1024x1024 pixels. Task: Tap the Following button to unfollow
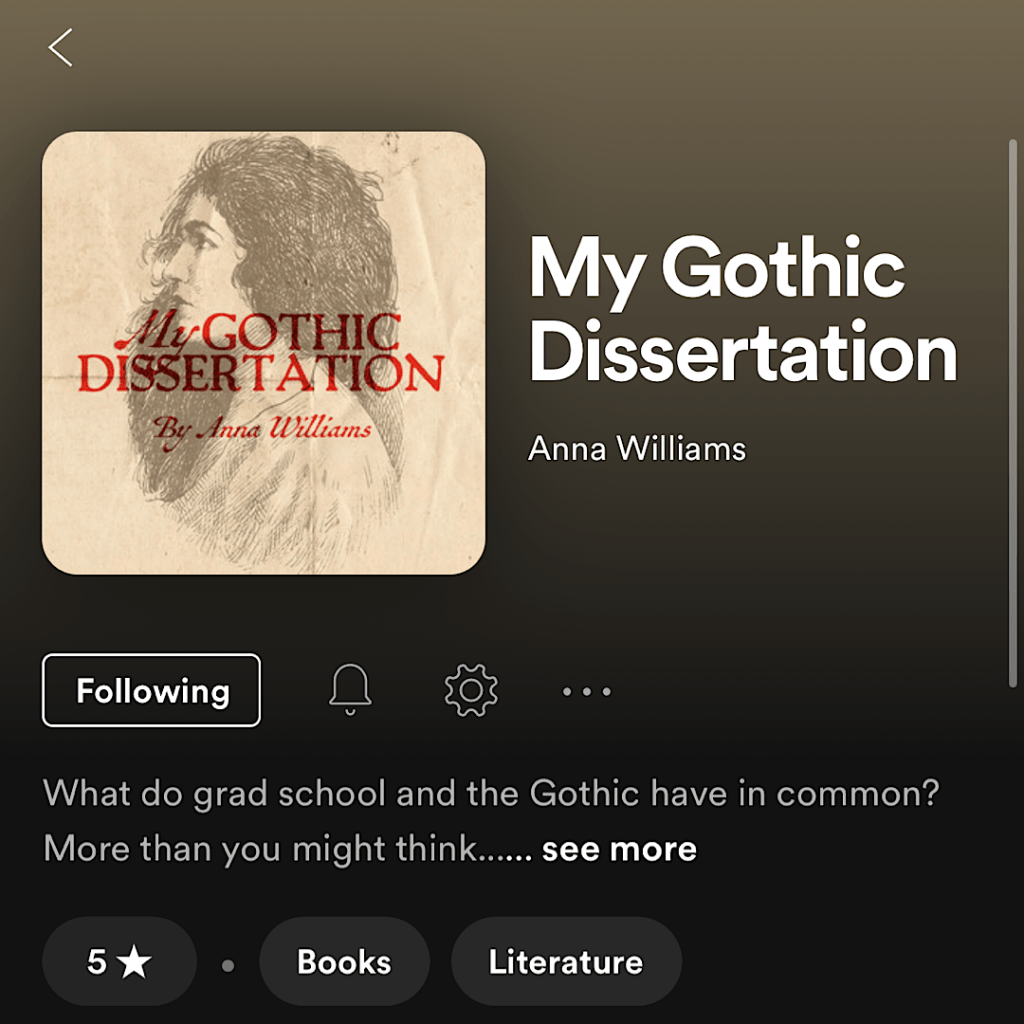coord(152,690)
